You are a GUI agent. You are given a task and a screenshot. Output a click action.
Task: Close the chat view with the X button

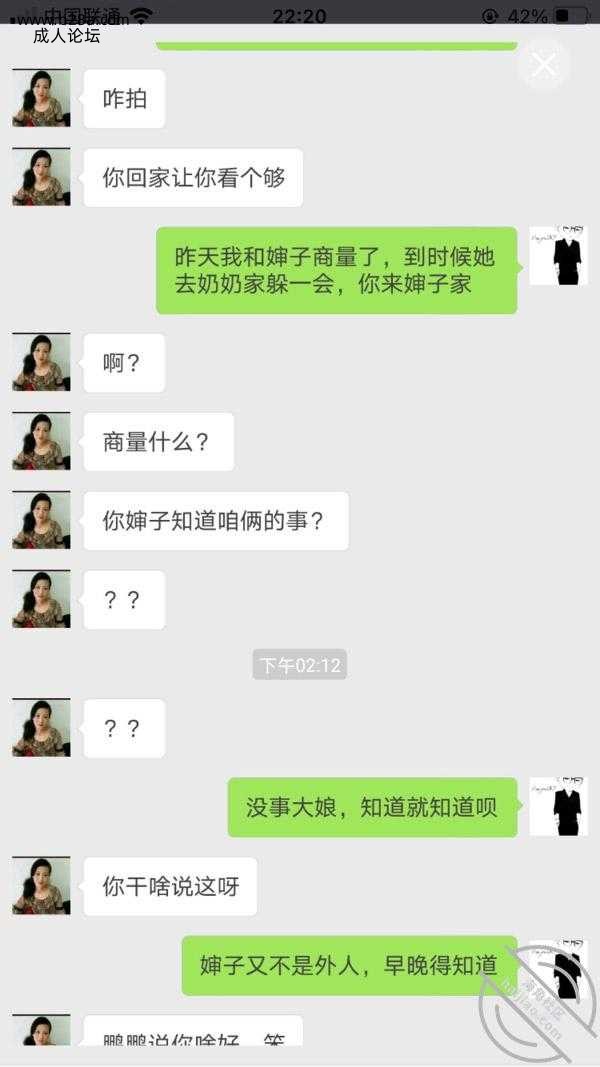[543, 66]
